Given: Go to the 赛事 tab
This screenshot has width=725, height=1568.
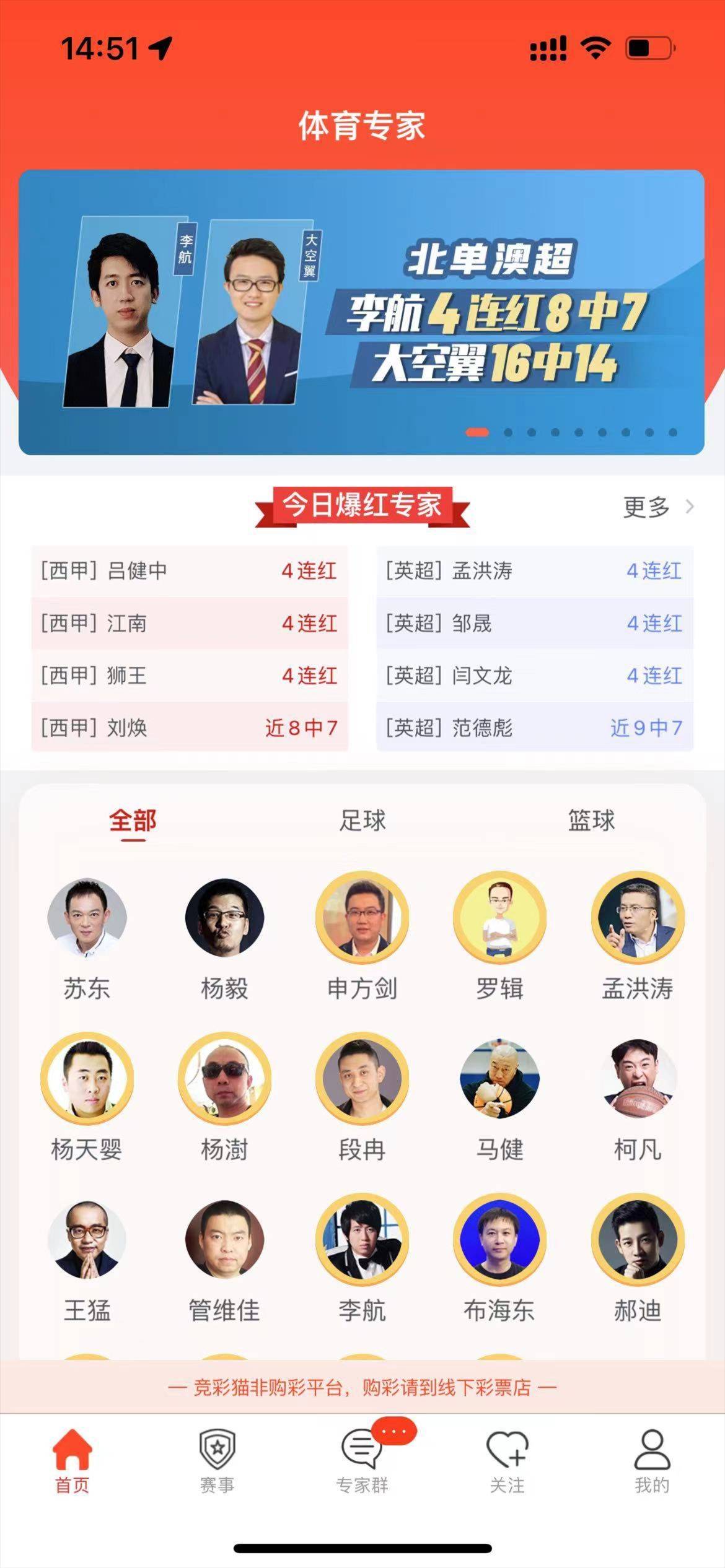Looking at the screenshot, I should click(x=217, y=1460).
